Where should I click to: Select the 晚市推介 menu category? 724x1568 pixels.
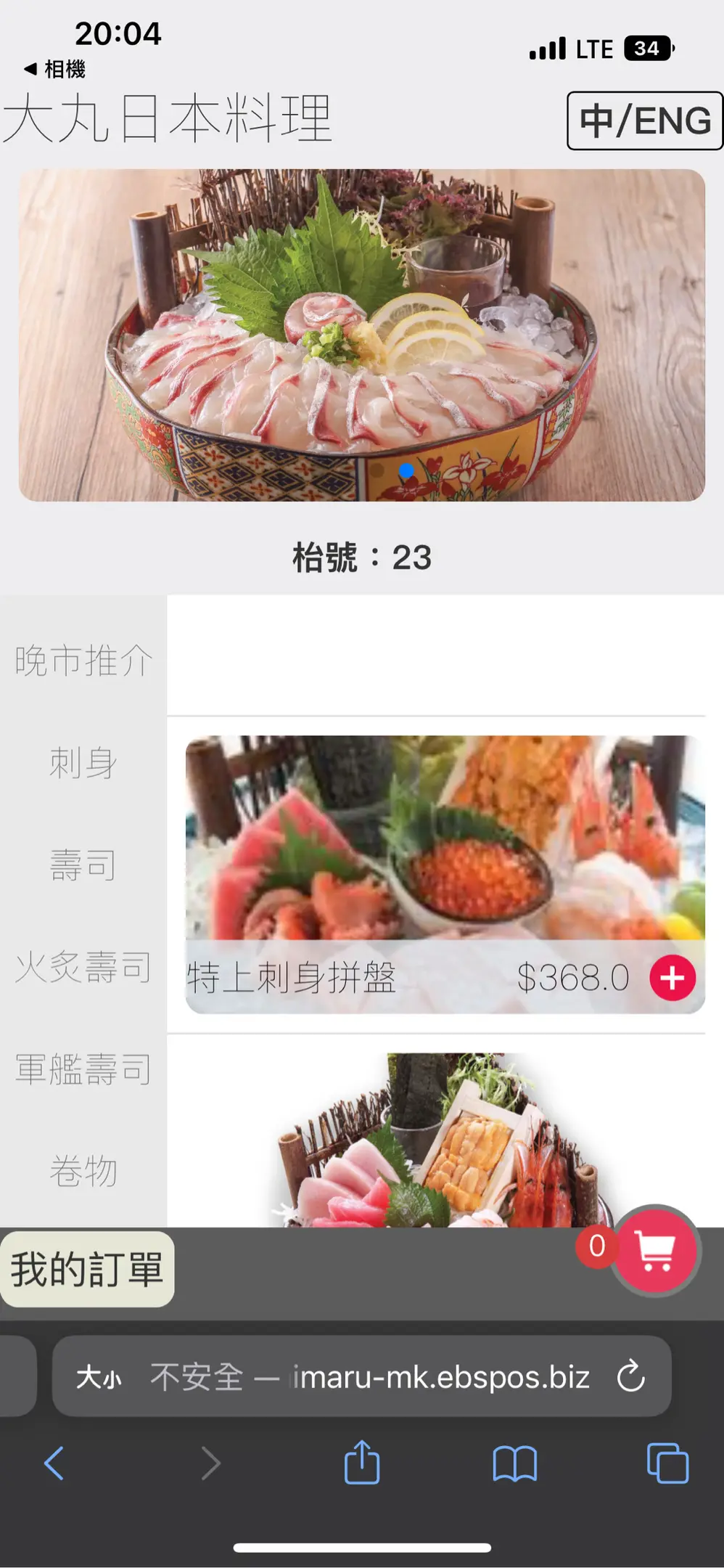pos(83,661)
